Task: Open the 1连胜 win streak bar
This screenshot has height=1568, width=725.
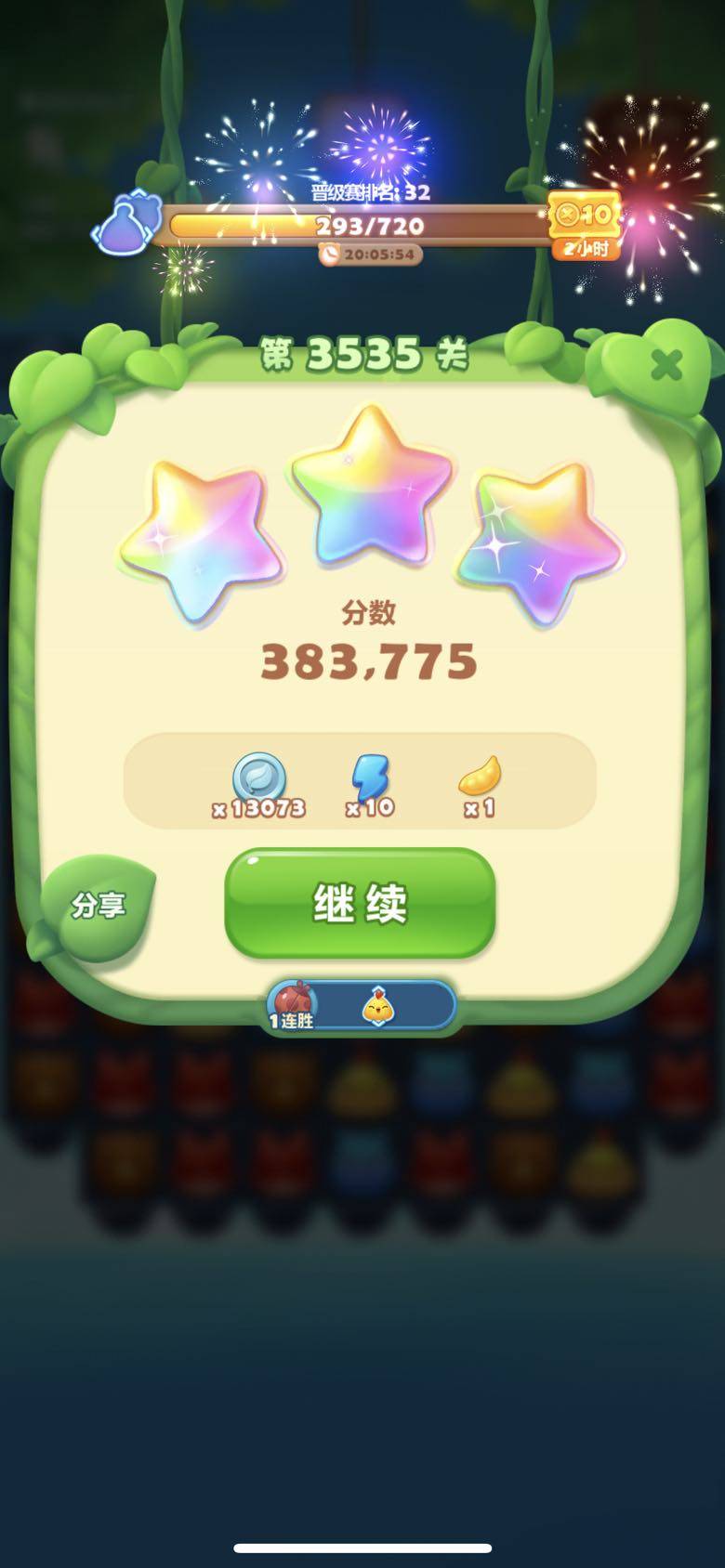Action: (x=362, y=1006)
